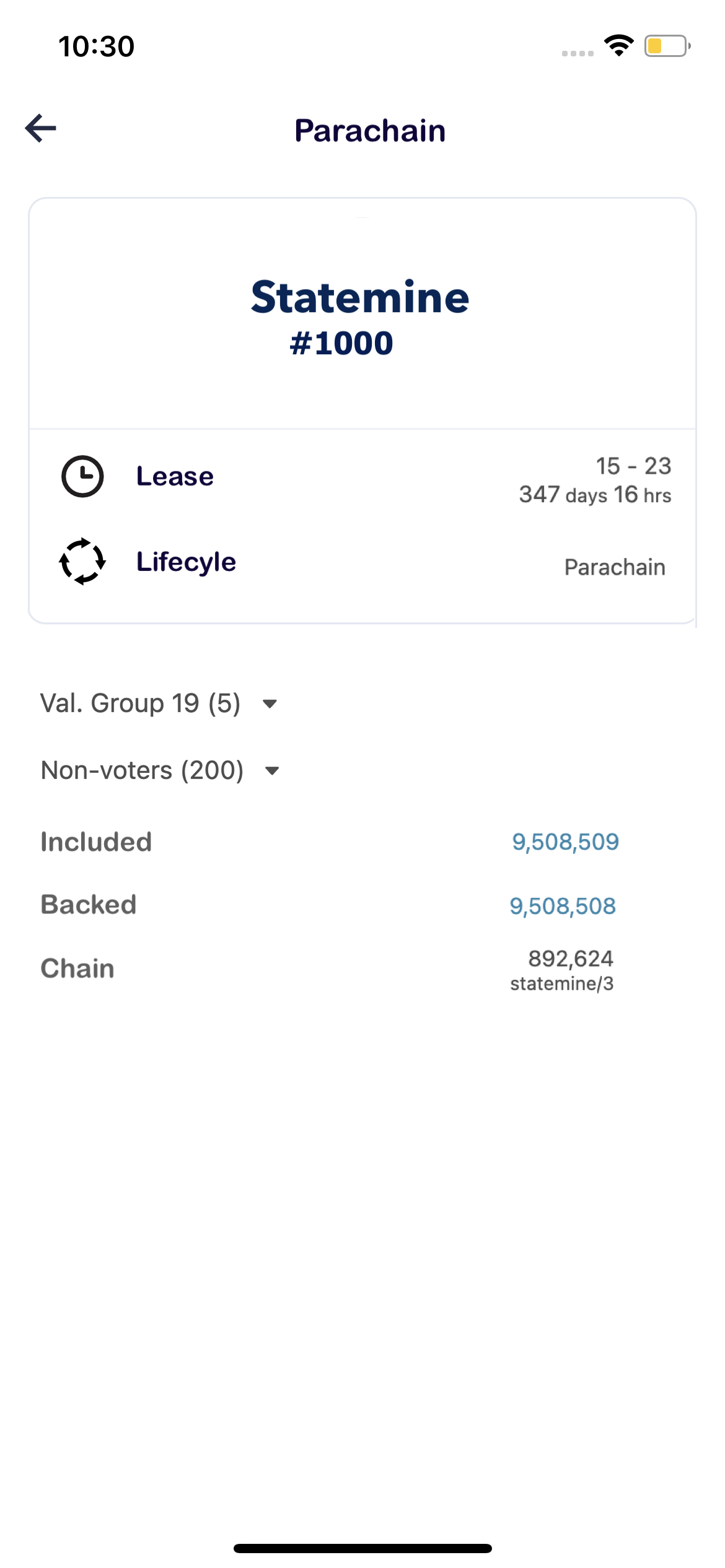The width and height of the screenshot is (725, 1568).
Task: Tap the battery indicator icon
Action: [664, 45]
